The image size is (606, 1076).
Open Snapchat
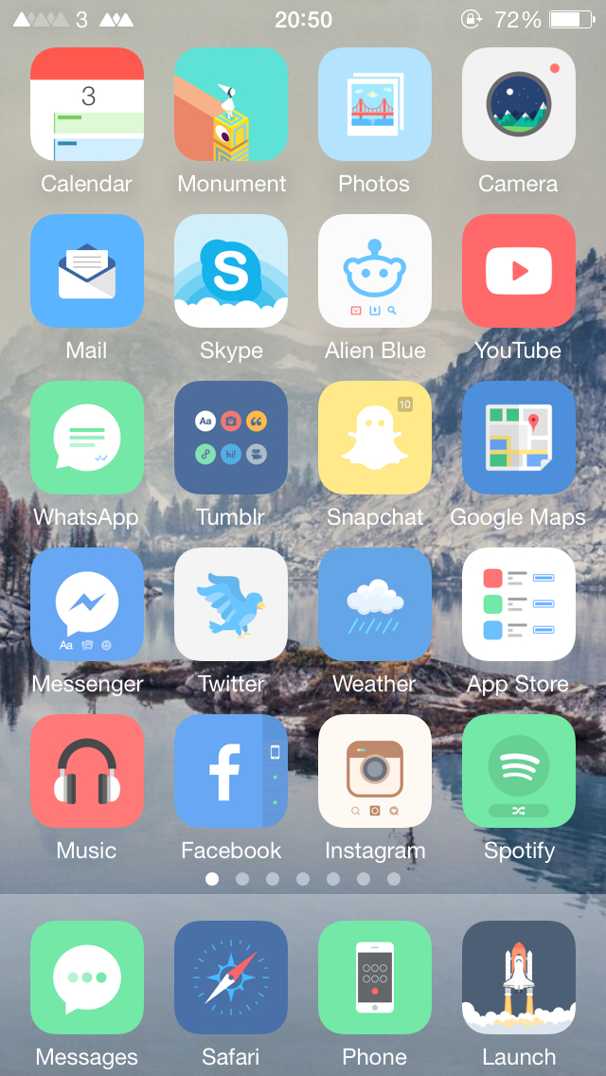(x=375, y=438)
